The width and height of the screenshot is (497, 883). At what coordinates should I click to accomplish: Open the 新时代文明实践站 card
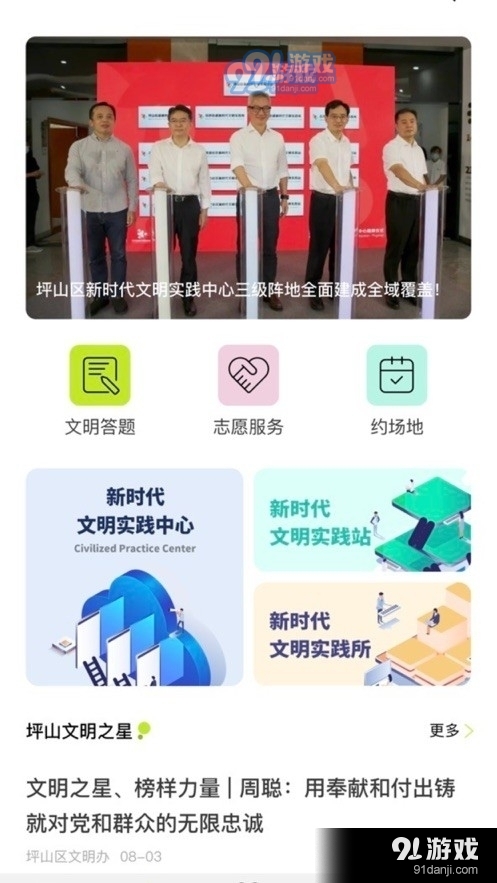(362, 520)
